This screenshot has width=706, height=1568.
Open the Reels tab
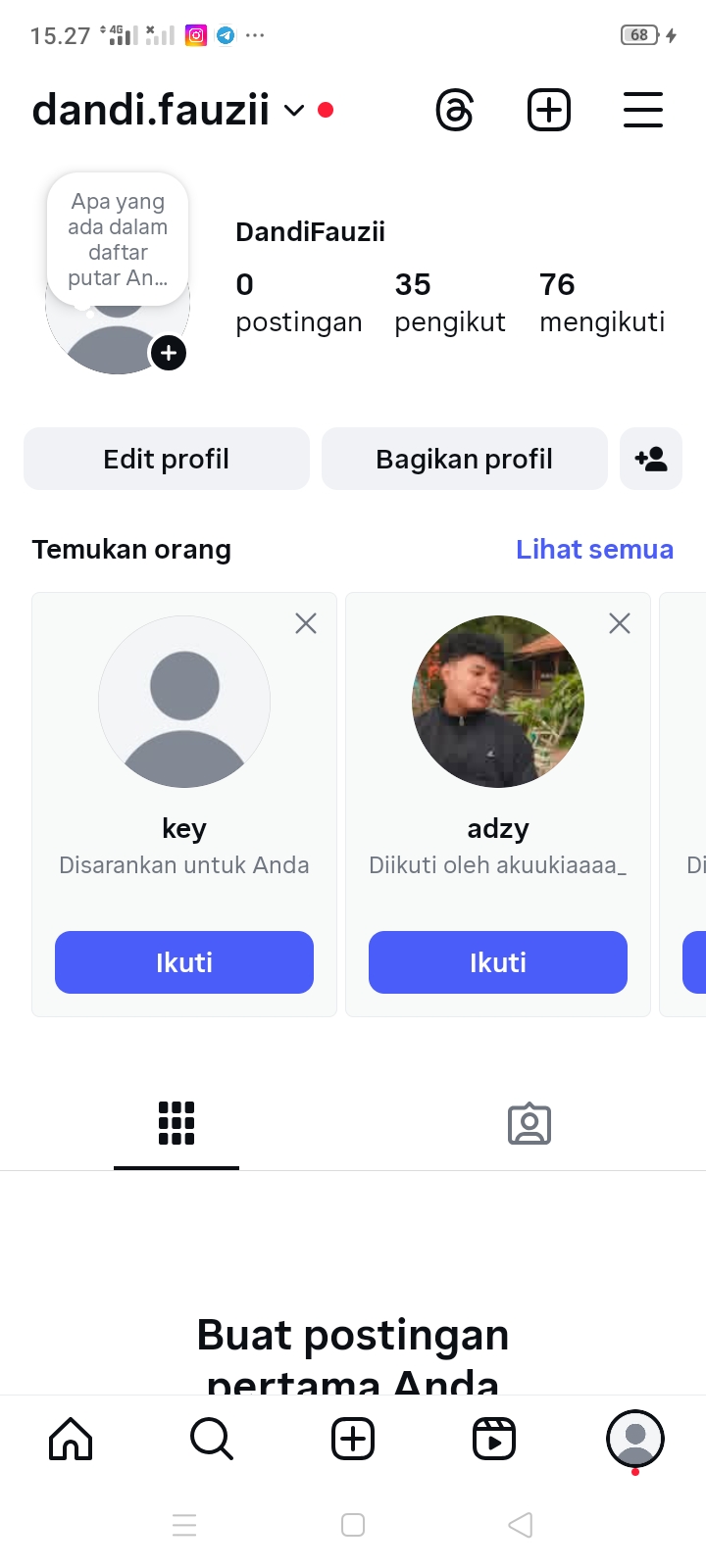click(x=494, y=1439)
